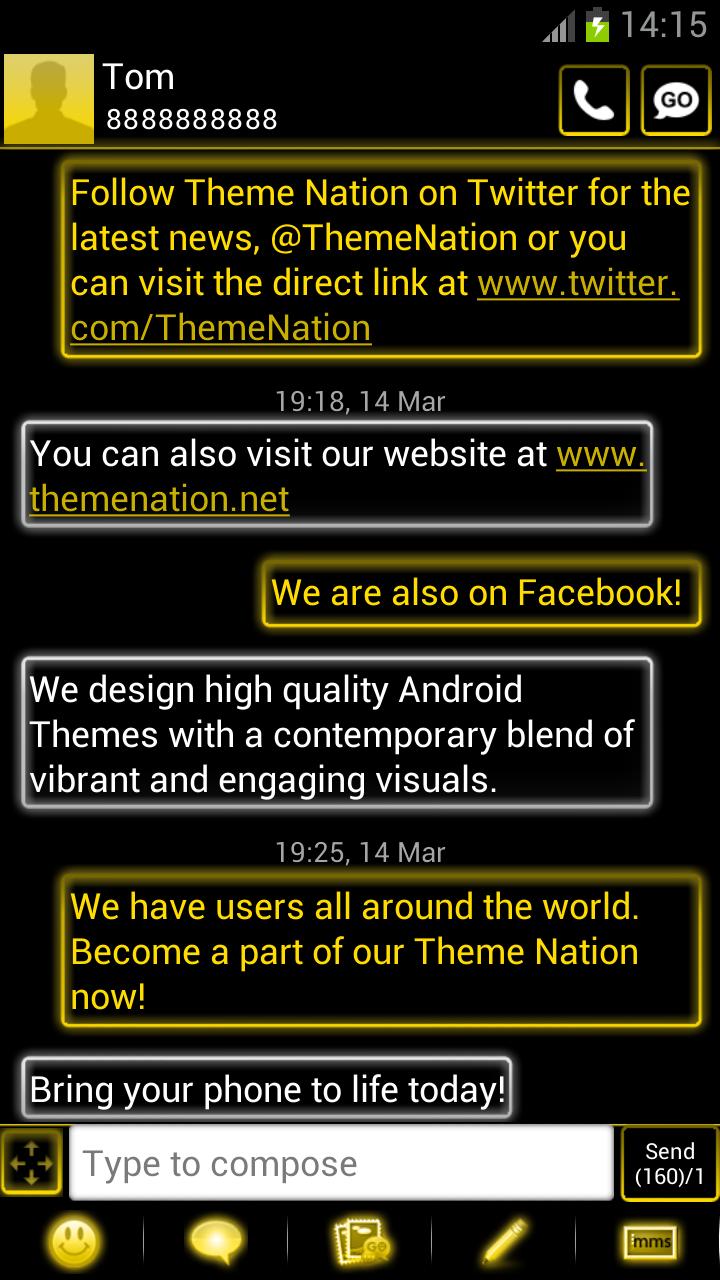The width and height of the screenshot is (720, 1280).
Task: Open the GO chat bubble icon
Action: coord(676,100)
